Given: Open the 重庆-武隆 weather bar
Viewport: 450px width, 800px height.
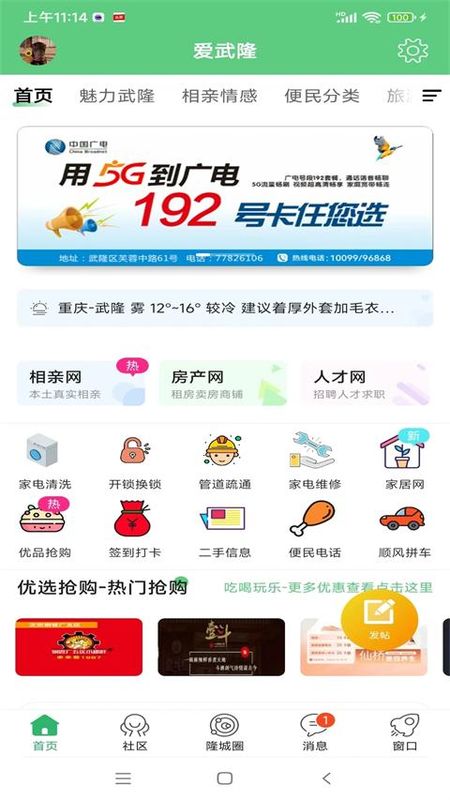Looking at the screenshot, I should pyautogui.click(x=225, y=308).
